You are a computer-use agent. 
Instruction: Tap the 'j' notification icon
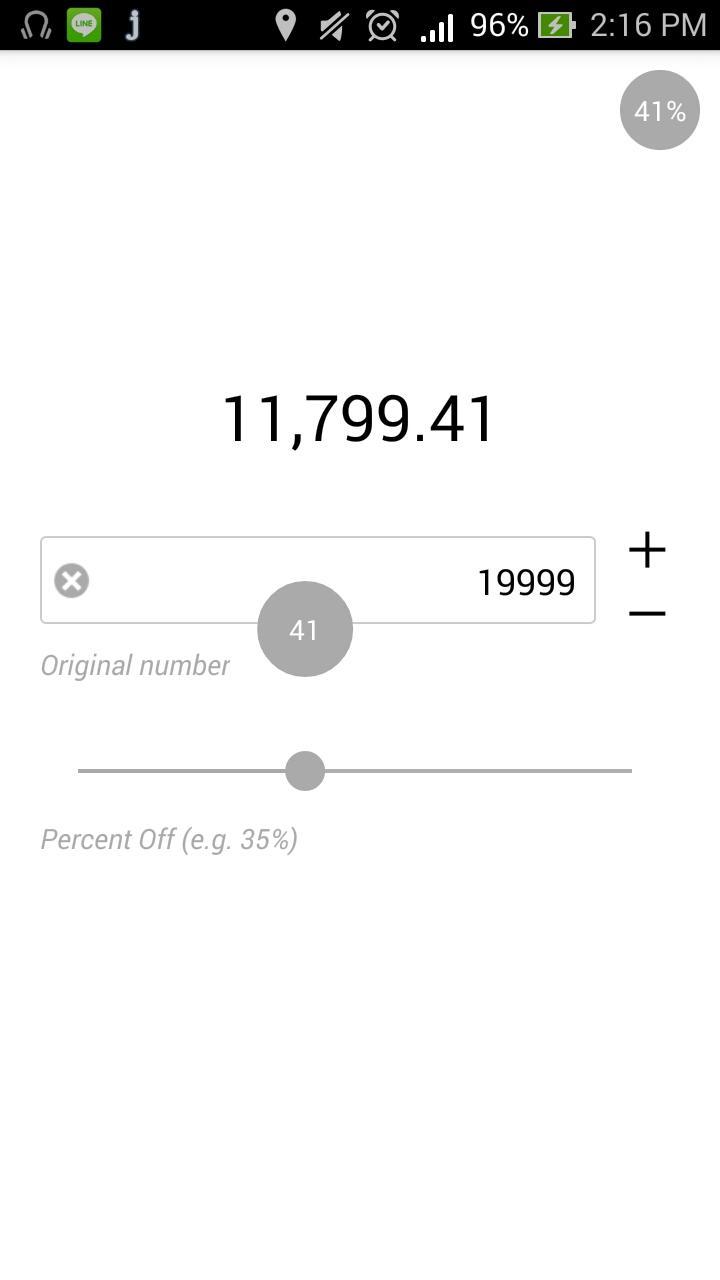133,24
